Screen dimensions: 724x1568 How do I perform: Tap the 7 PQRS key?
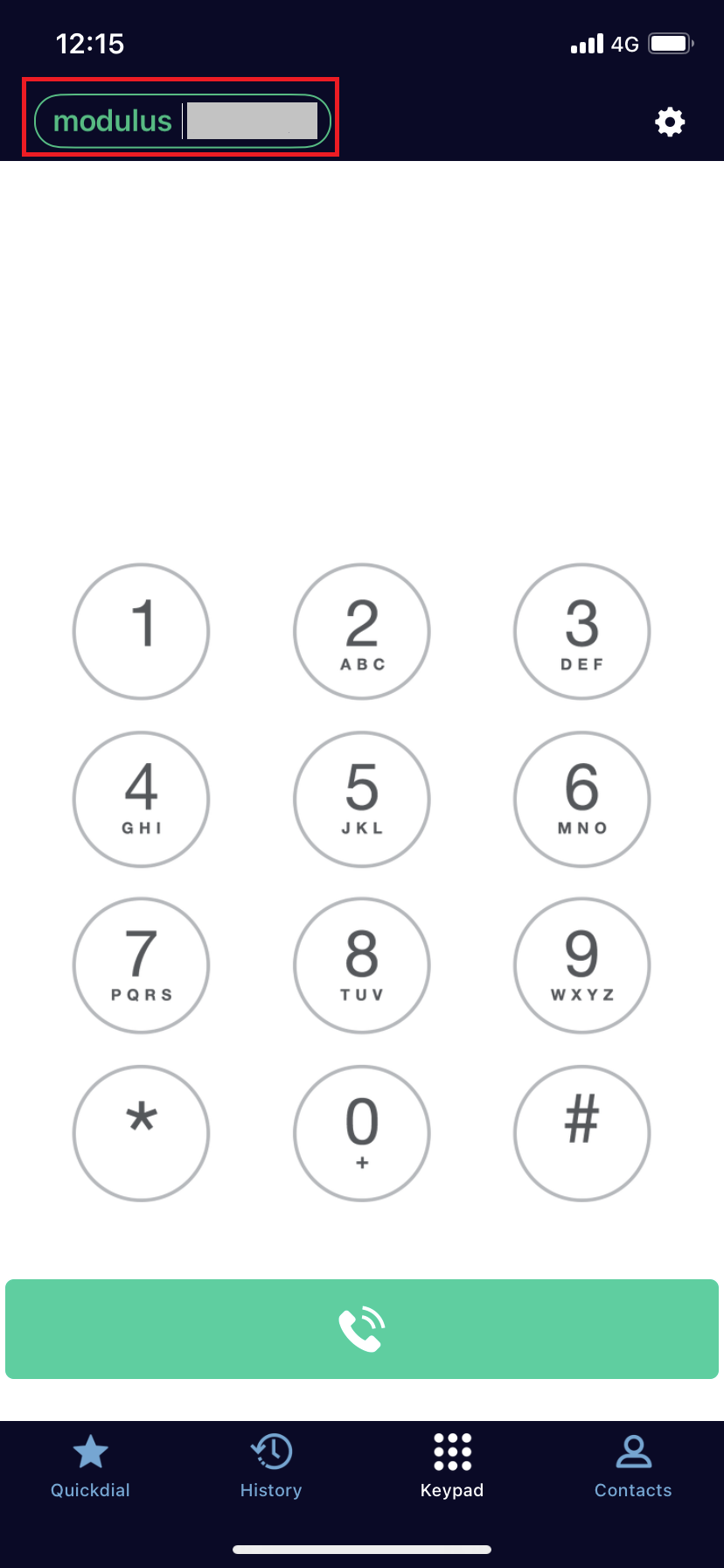[x=141, y=965]
